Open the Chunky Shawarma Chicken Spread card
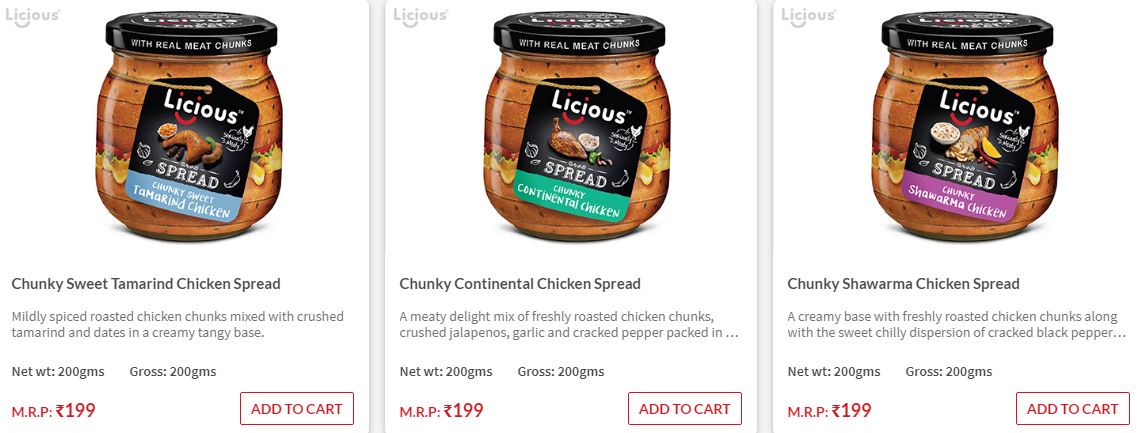Image resolution: width=1141 pixels, height=433 pixels. pos(903,284)
